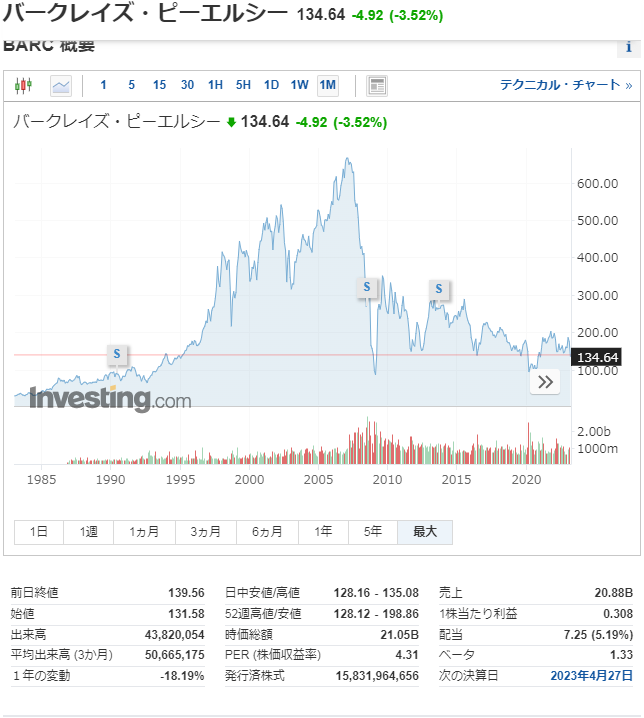Set chart interval to 1D

[271, 85]
